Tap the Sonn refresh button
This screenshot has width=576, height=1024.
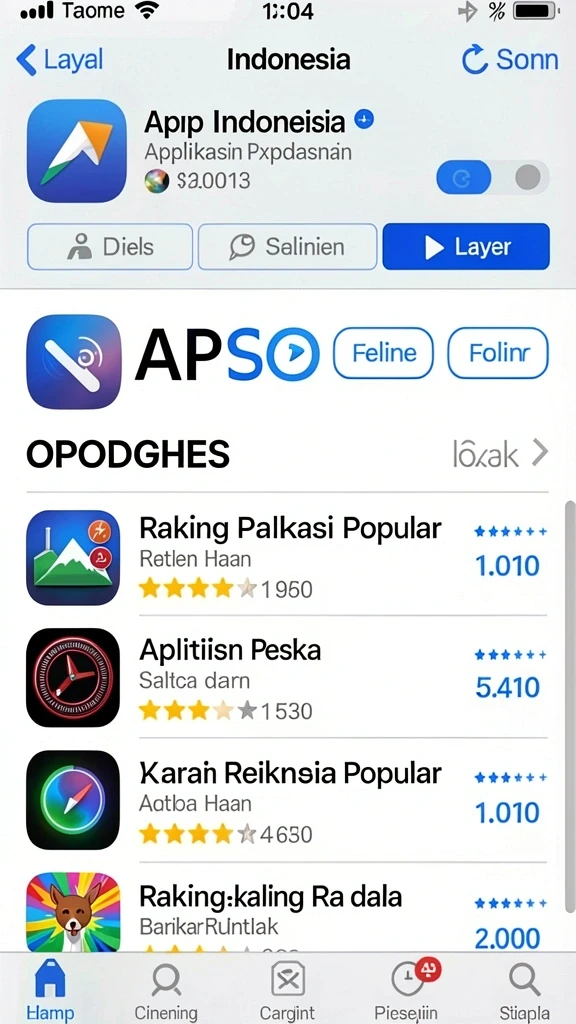pyautogui.click(x=510, y=60)
